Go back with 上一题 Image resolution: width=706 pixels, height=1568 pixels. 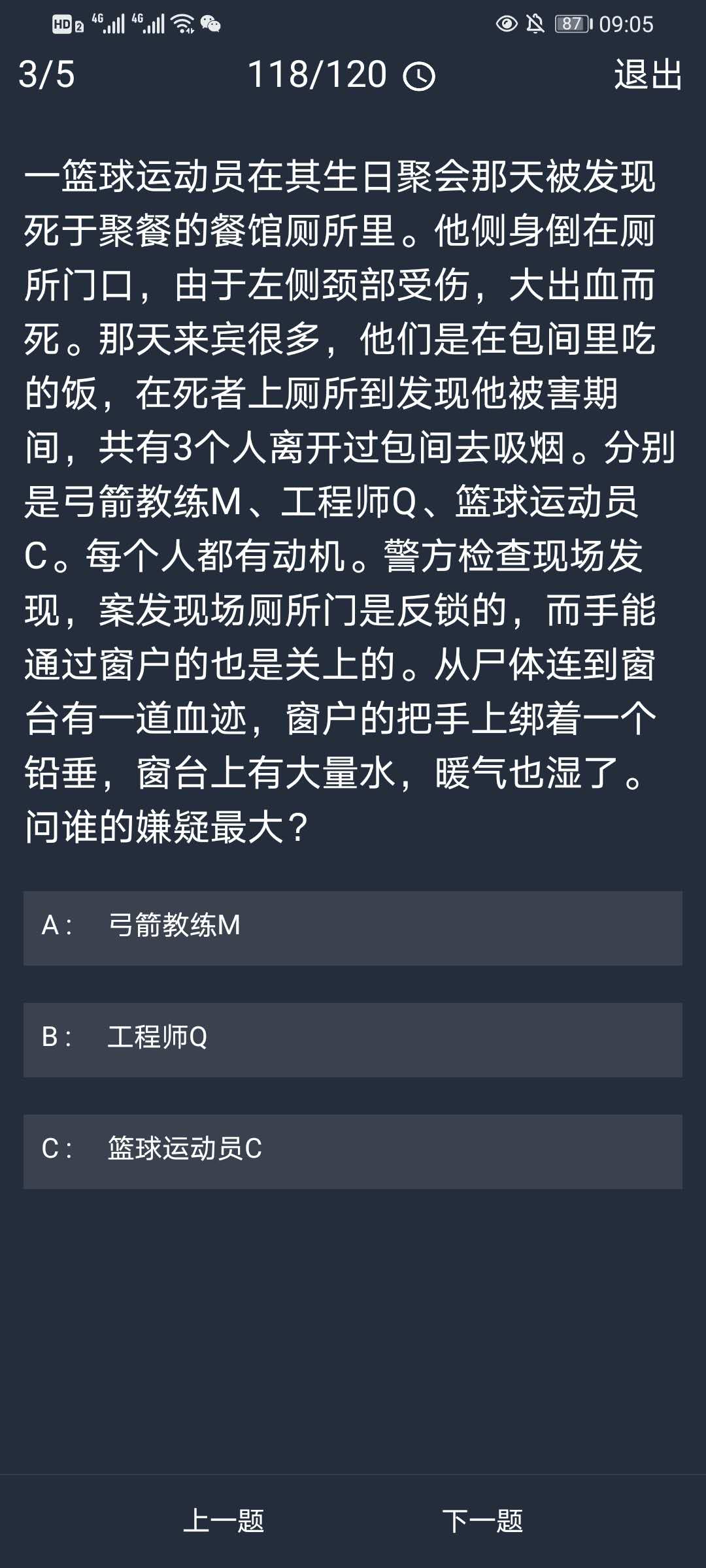(224, 1521)
